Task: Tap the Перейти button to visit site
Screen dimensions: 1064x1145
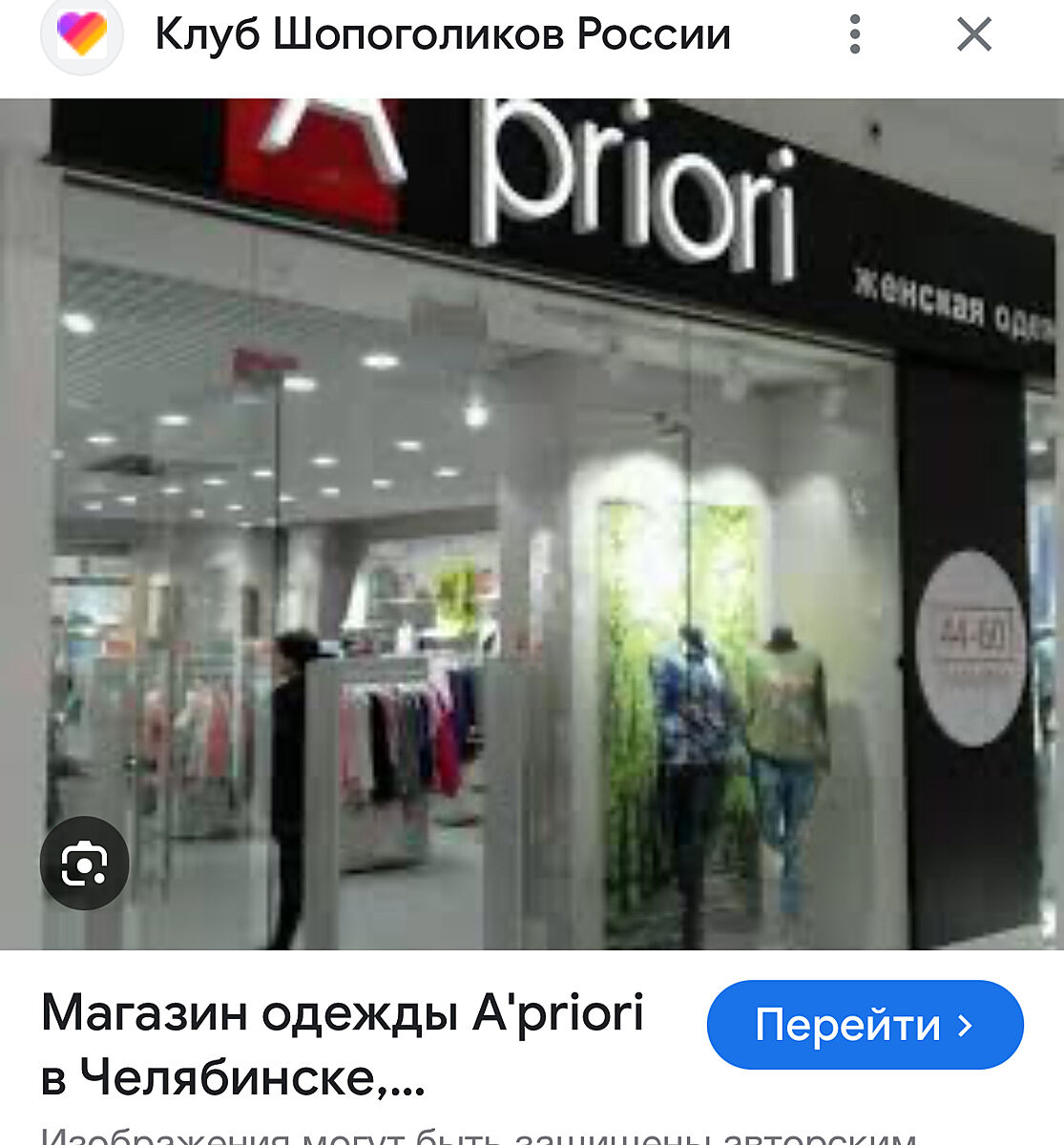Action: tap(865, 1025)
